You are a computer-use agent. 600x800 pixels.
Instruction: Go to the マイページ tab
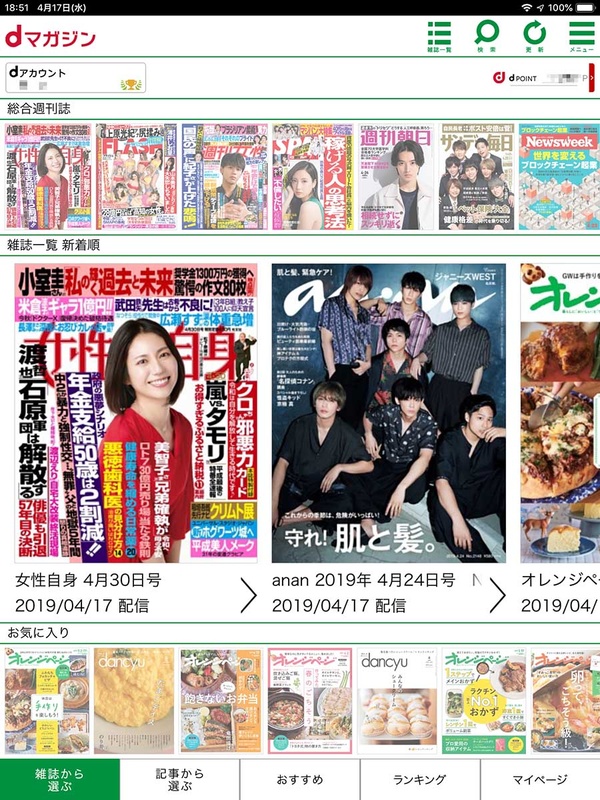click(540, 779)
